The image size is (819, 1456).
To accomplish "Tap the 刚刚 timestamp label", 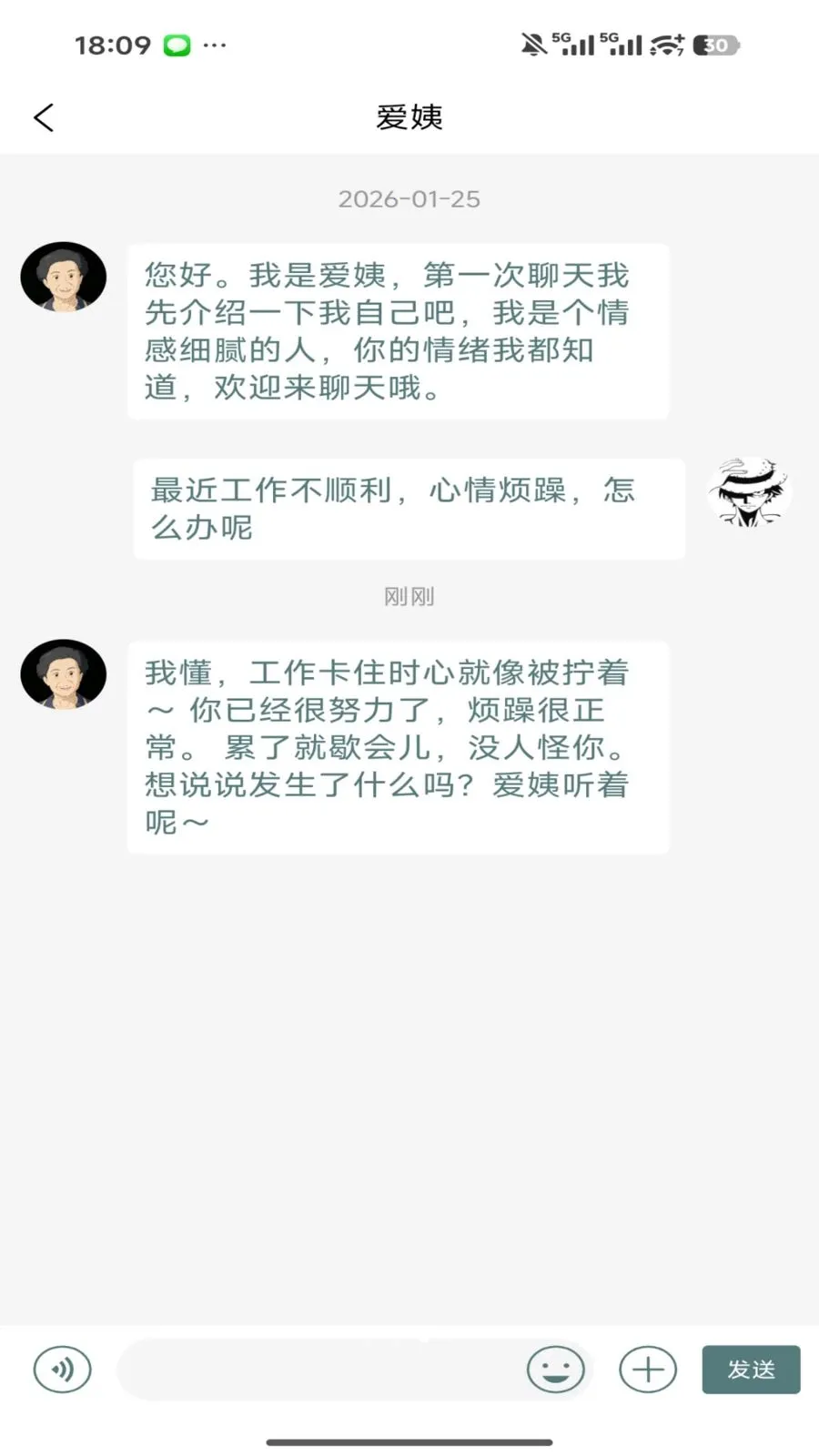I will pyautogui.click(x=409, y=596).
